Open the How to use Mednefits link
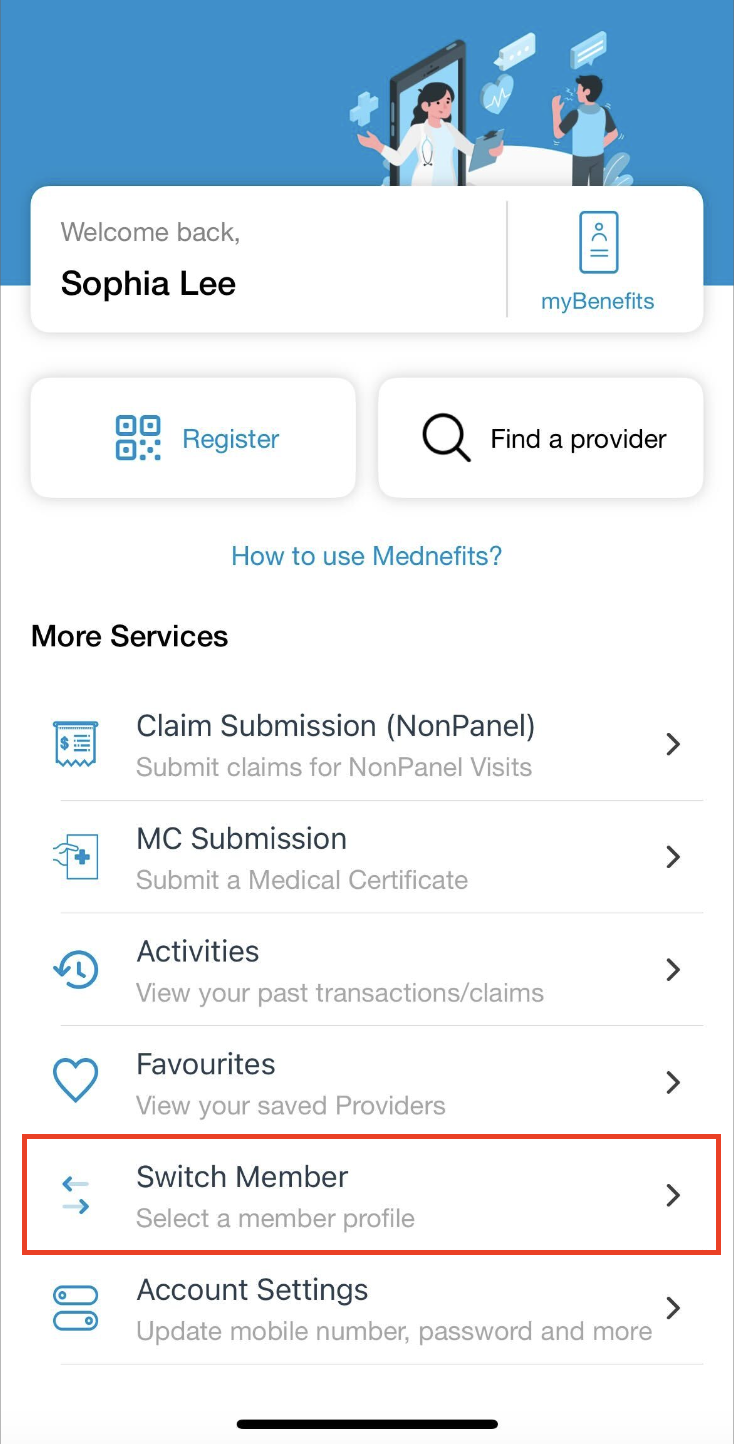Image resolution: width=734 pixels, height=1444 pixels. pos(367,555)
